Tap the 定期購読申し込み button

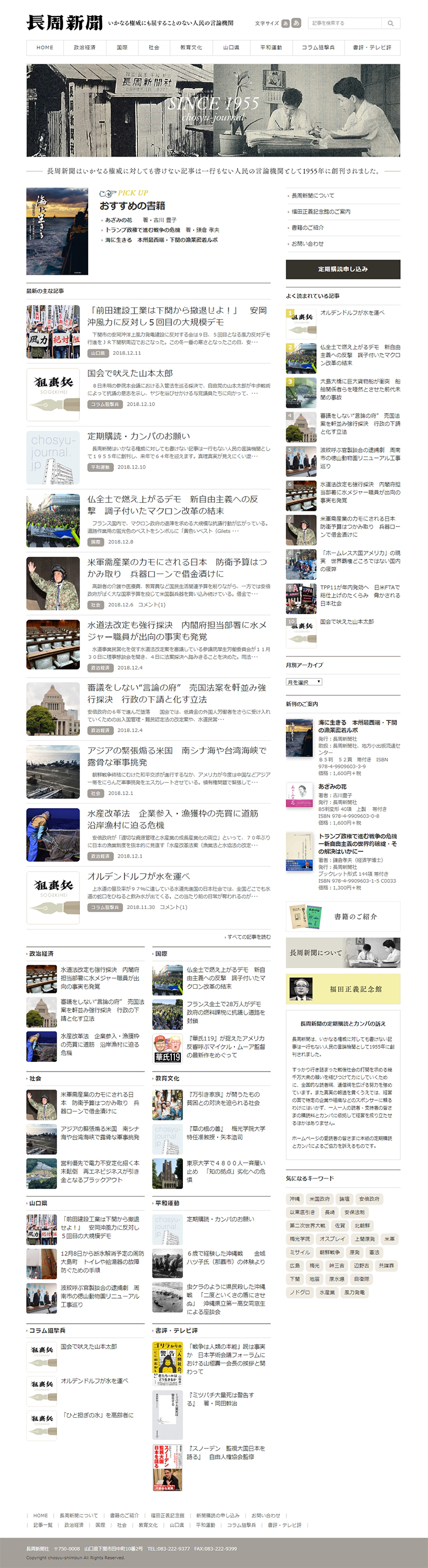(x=342, y=269)
